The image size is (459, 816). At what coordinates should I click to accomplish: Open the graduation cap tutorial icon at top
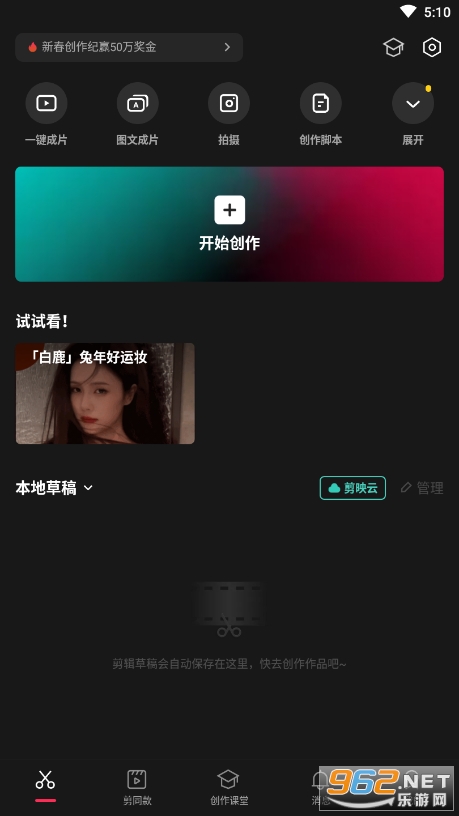point(393,47)
